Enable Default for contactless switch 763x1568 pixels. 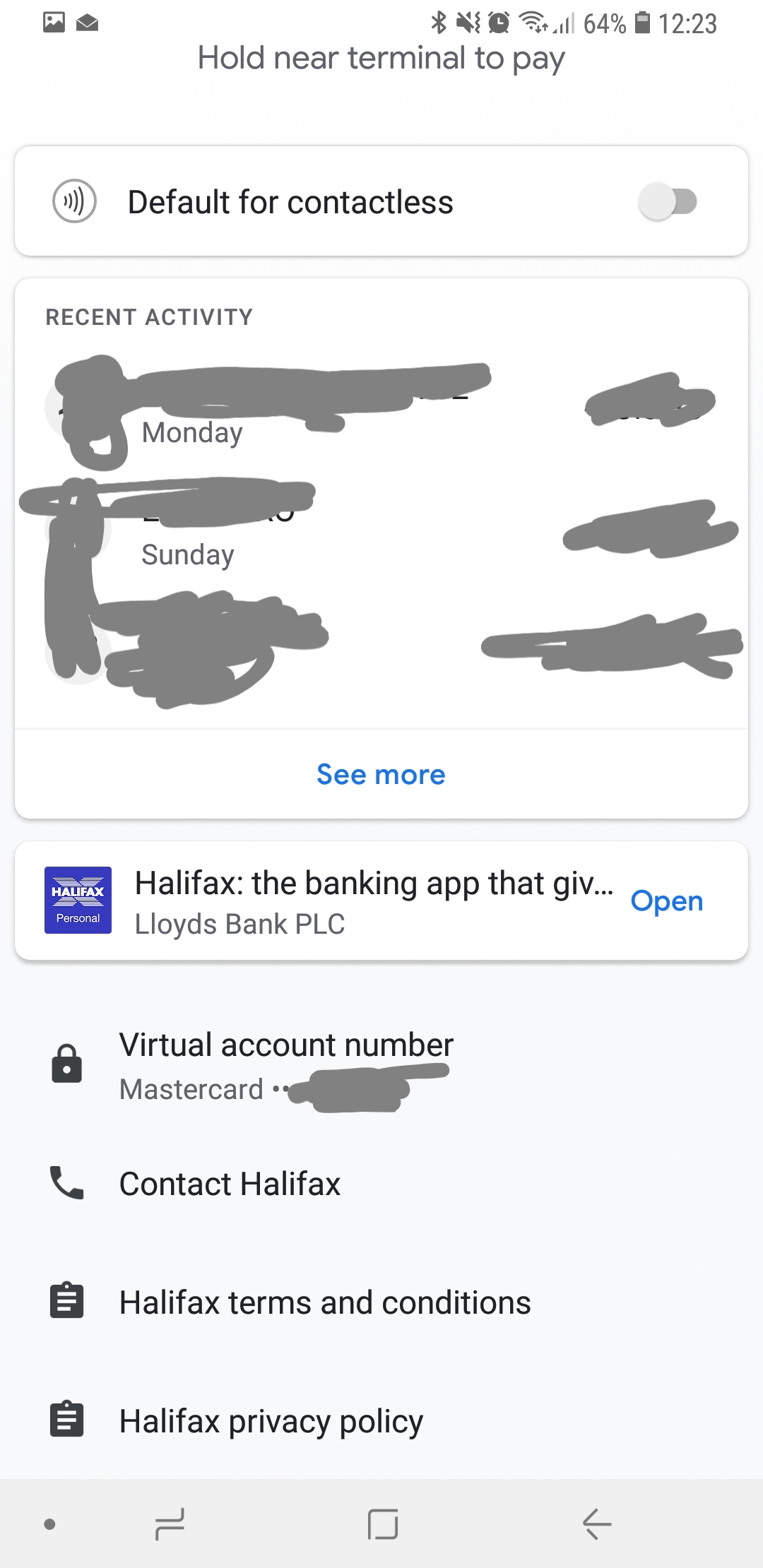[667, 202]
